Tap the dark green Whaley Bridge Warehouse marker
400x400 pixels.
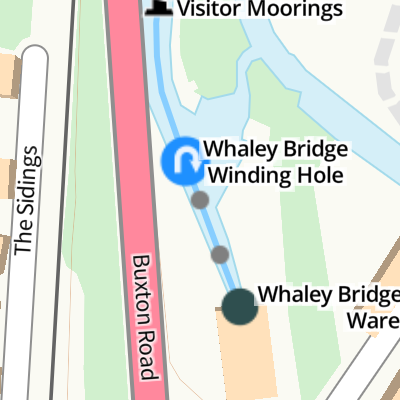240,307
